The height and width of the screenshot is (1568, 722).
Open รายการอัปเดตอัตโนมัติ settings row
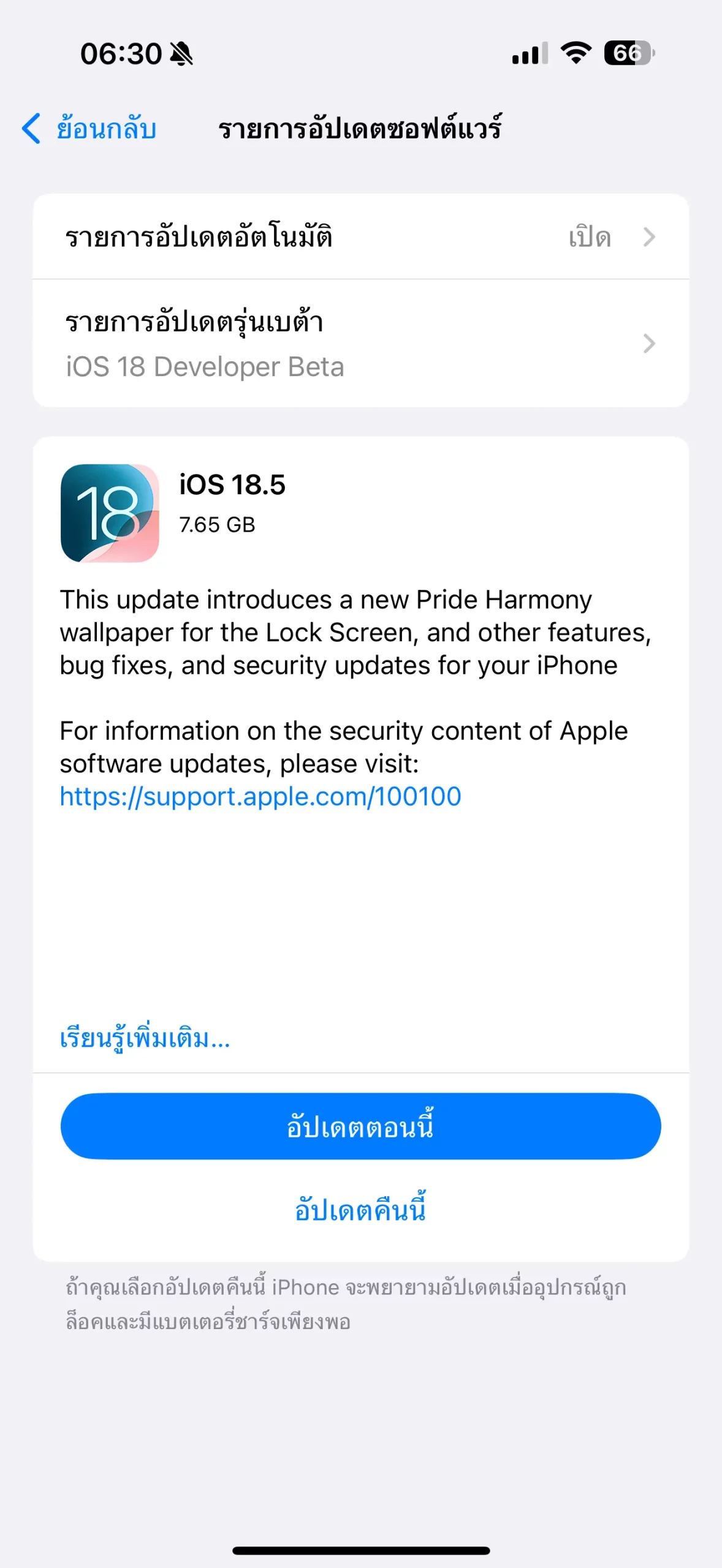click(x=360, y=237)
